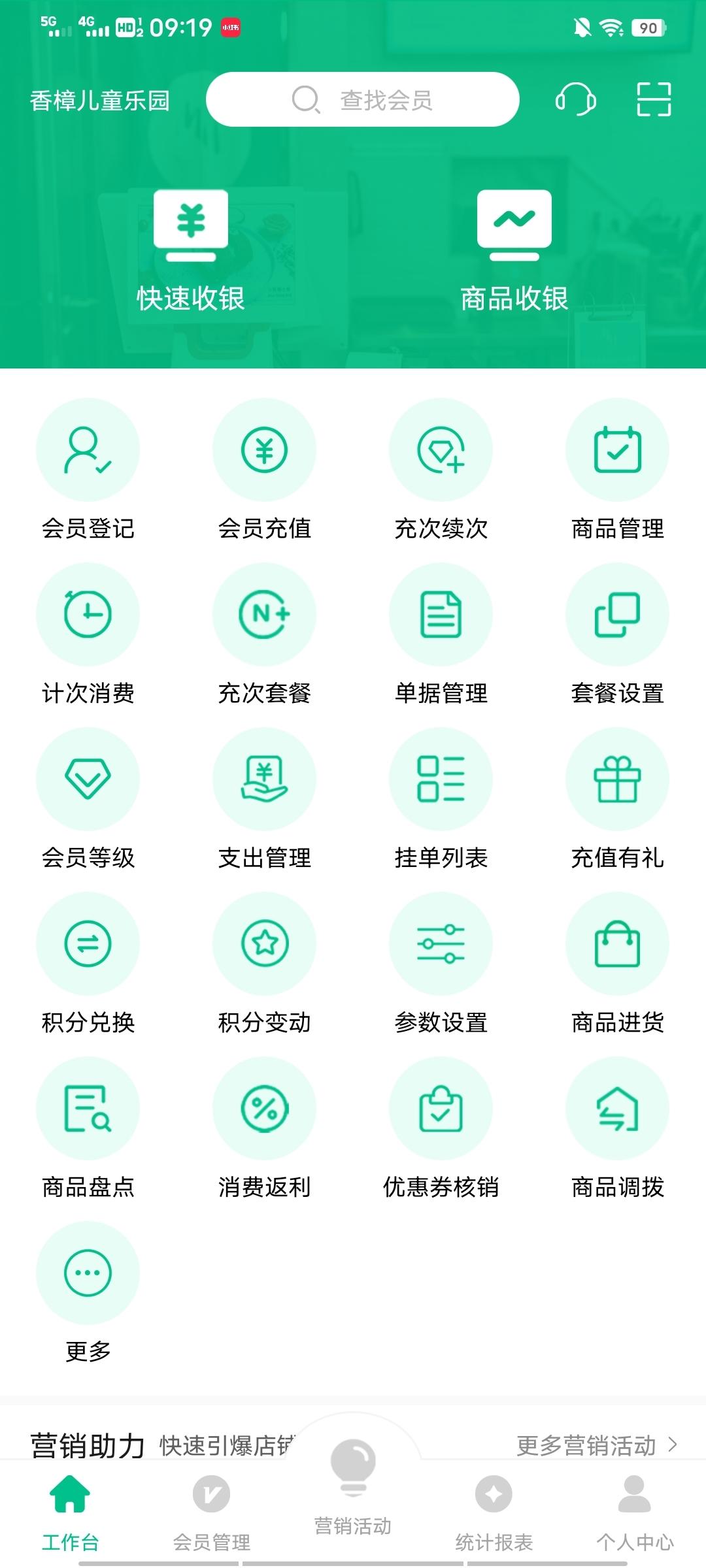Open 商品管理 product management
Screen dimensions: 706x1568
coord(616,449)
